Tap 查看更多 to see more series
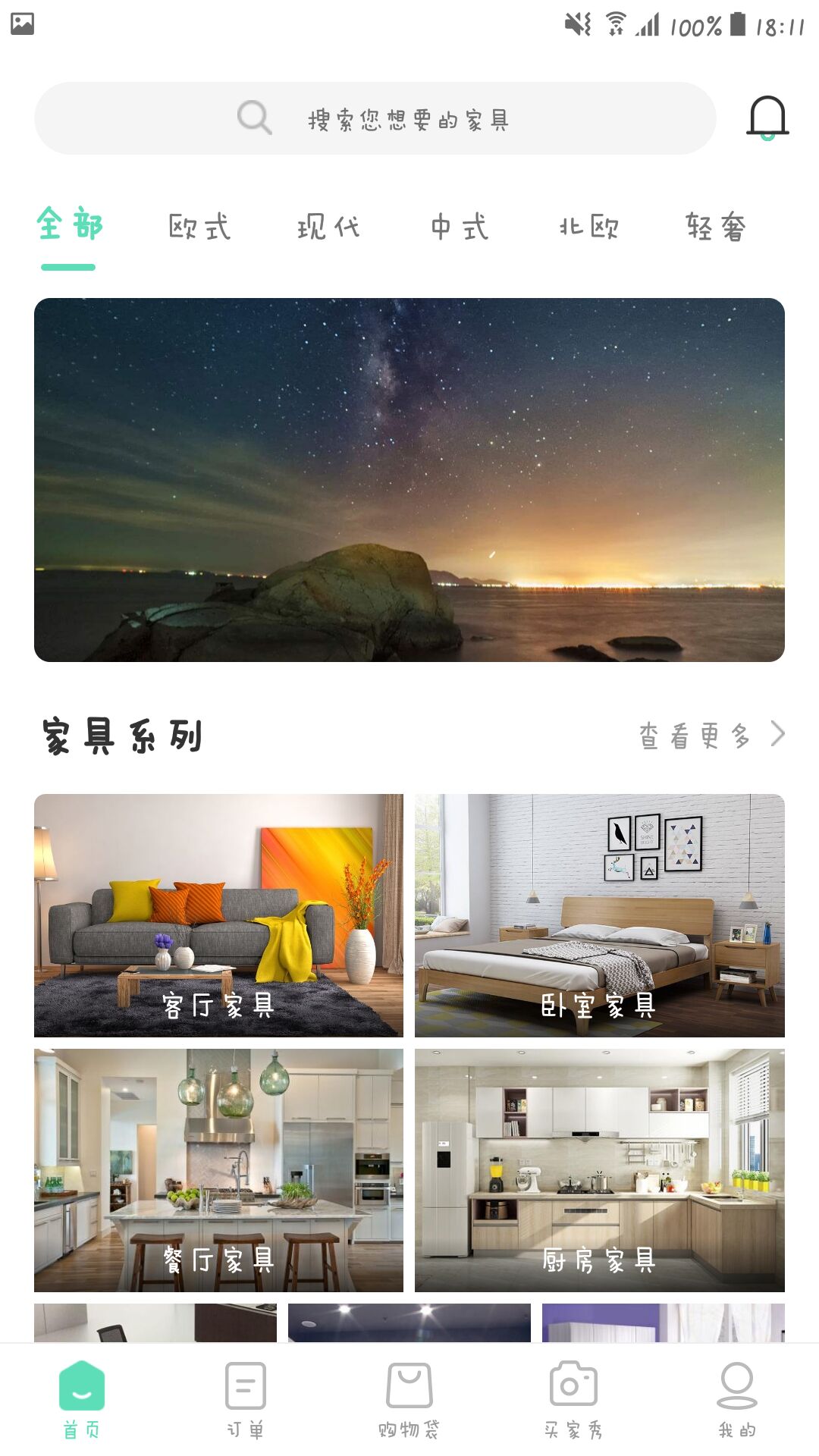The image size is (819, 1456). [711, 735]
